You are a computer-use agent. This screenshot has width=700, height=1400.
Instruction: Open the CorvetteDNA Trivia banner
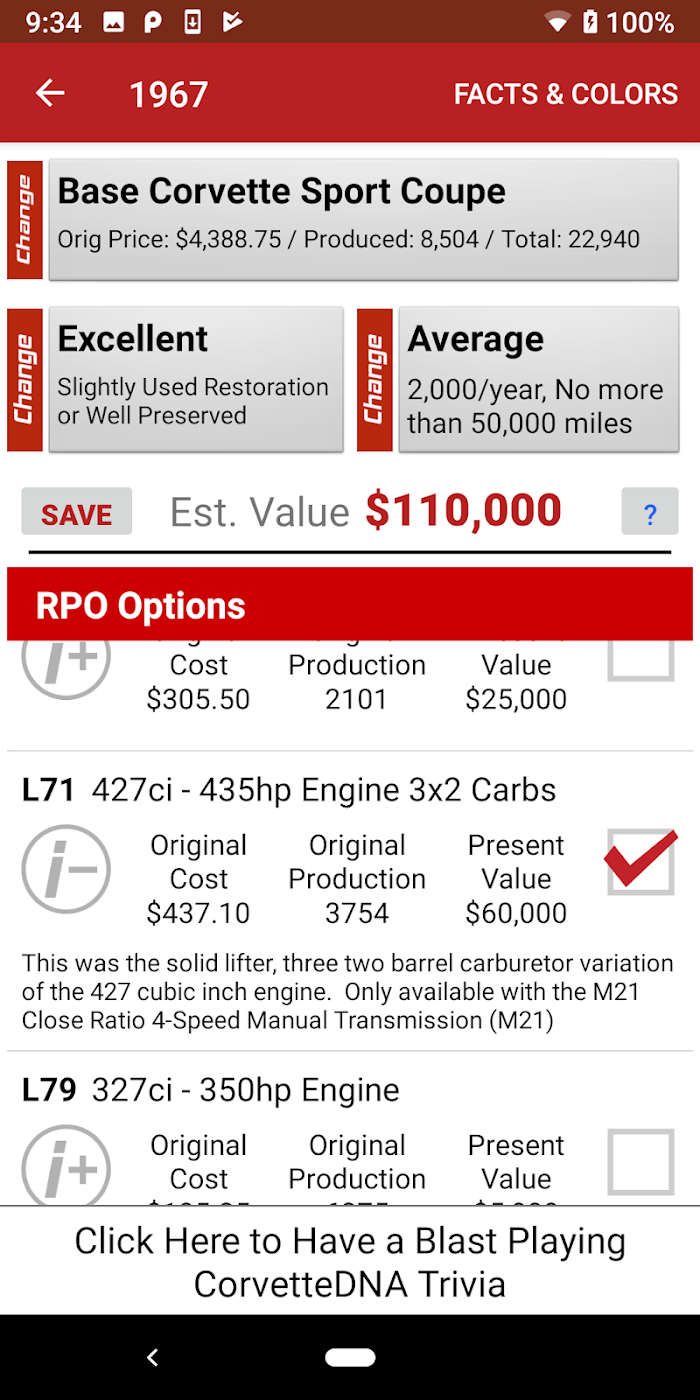tap(350, 1260)
